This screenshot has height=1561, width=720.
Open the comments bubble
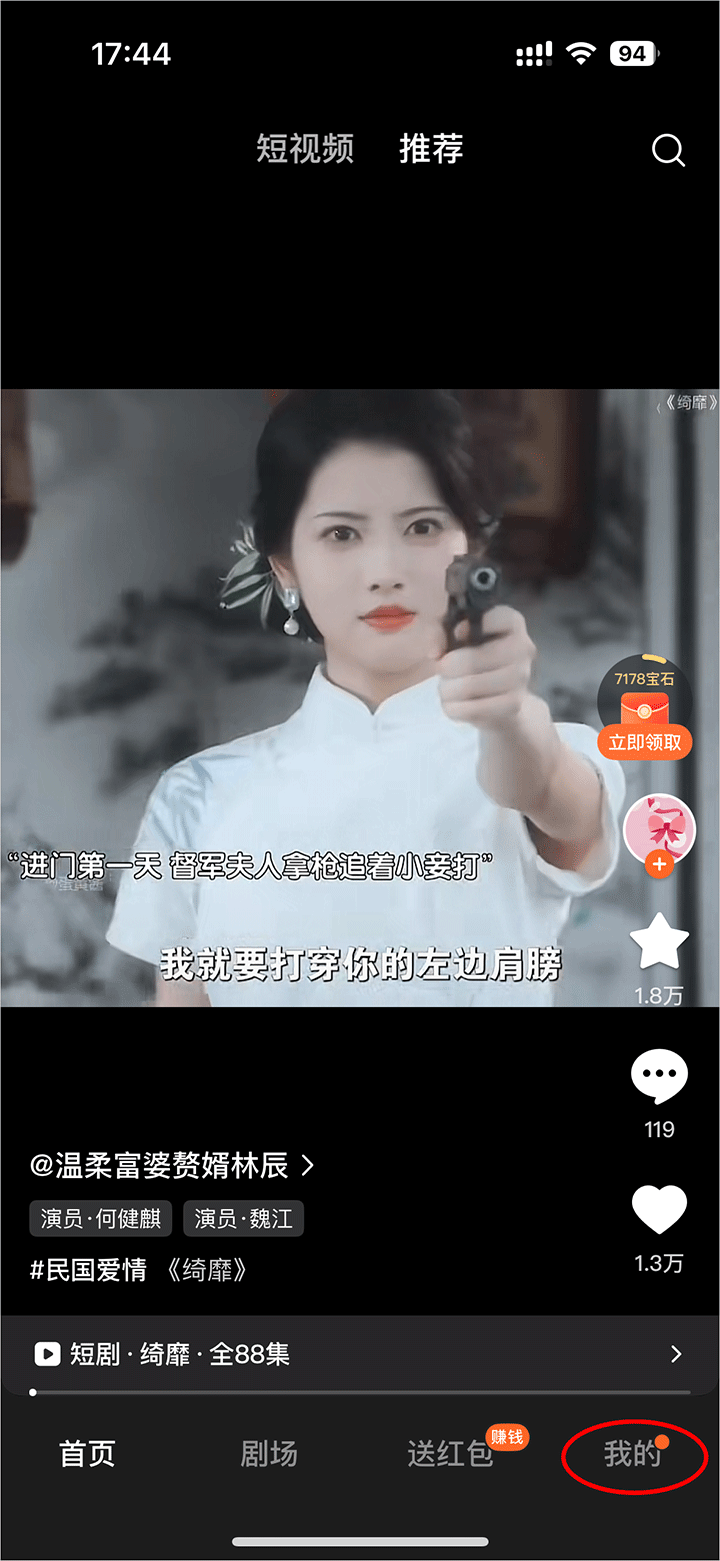[659, 1076]
